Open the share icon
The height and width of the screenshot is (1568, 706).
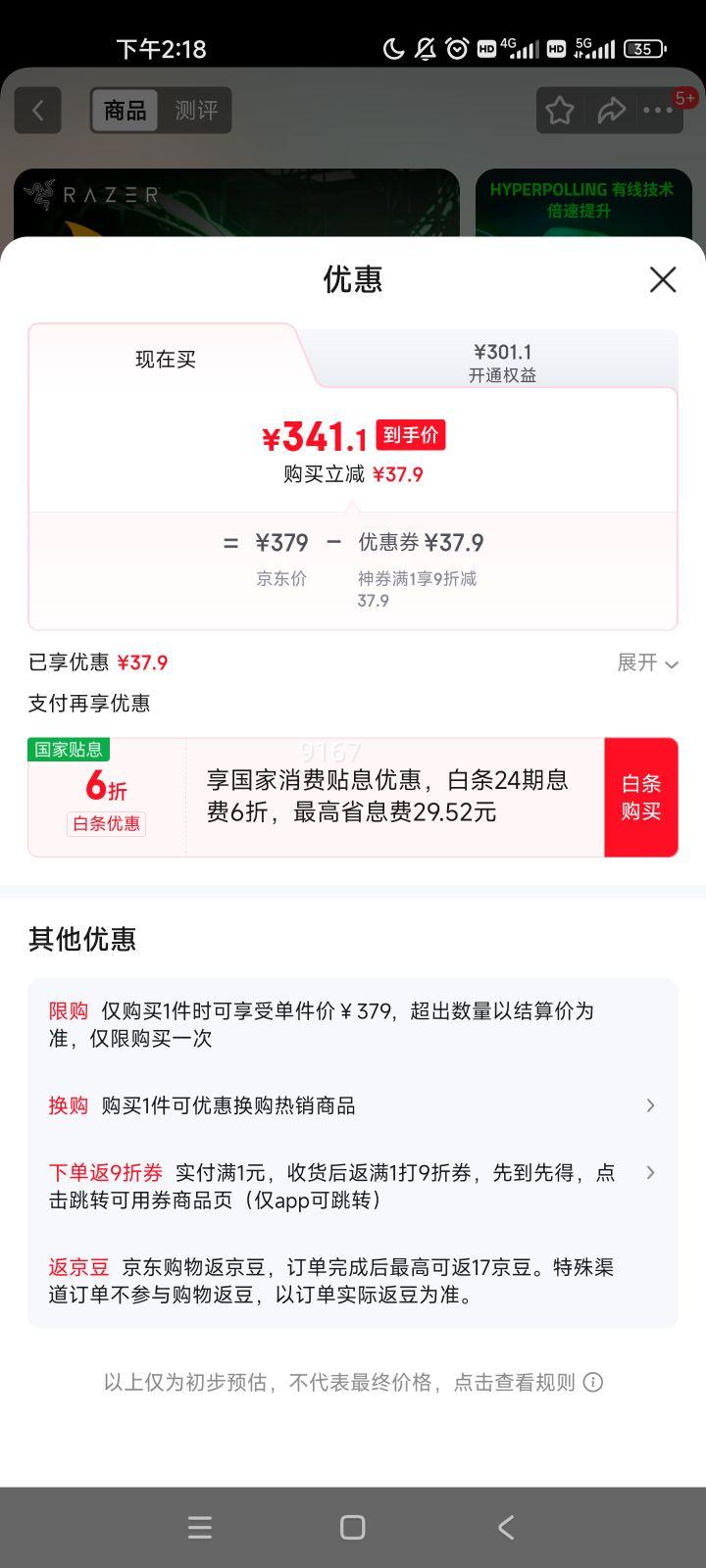(x=612, y=110)
